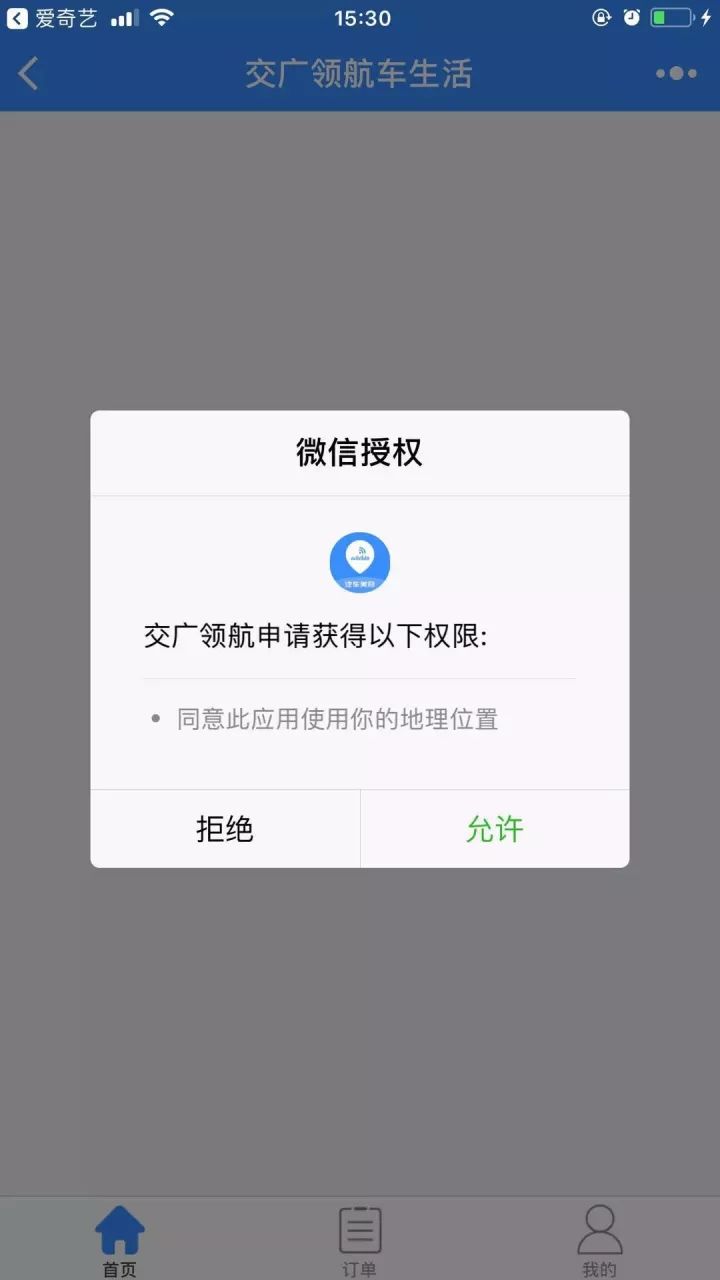The image size is (720, 1280).
Task: Tap the profile person icon in the tab bar
Action: pos(598,1226)
